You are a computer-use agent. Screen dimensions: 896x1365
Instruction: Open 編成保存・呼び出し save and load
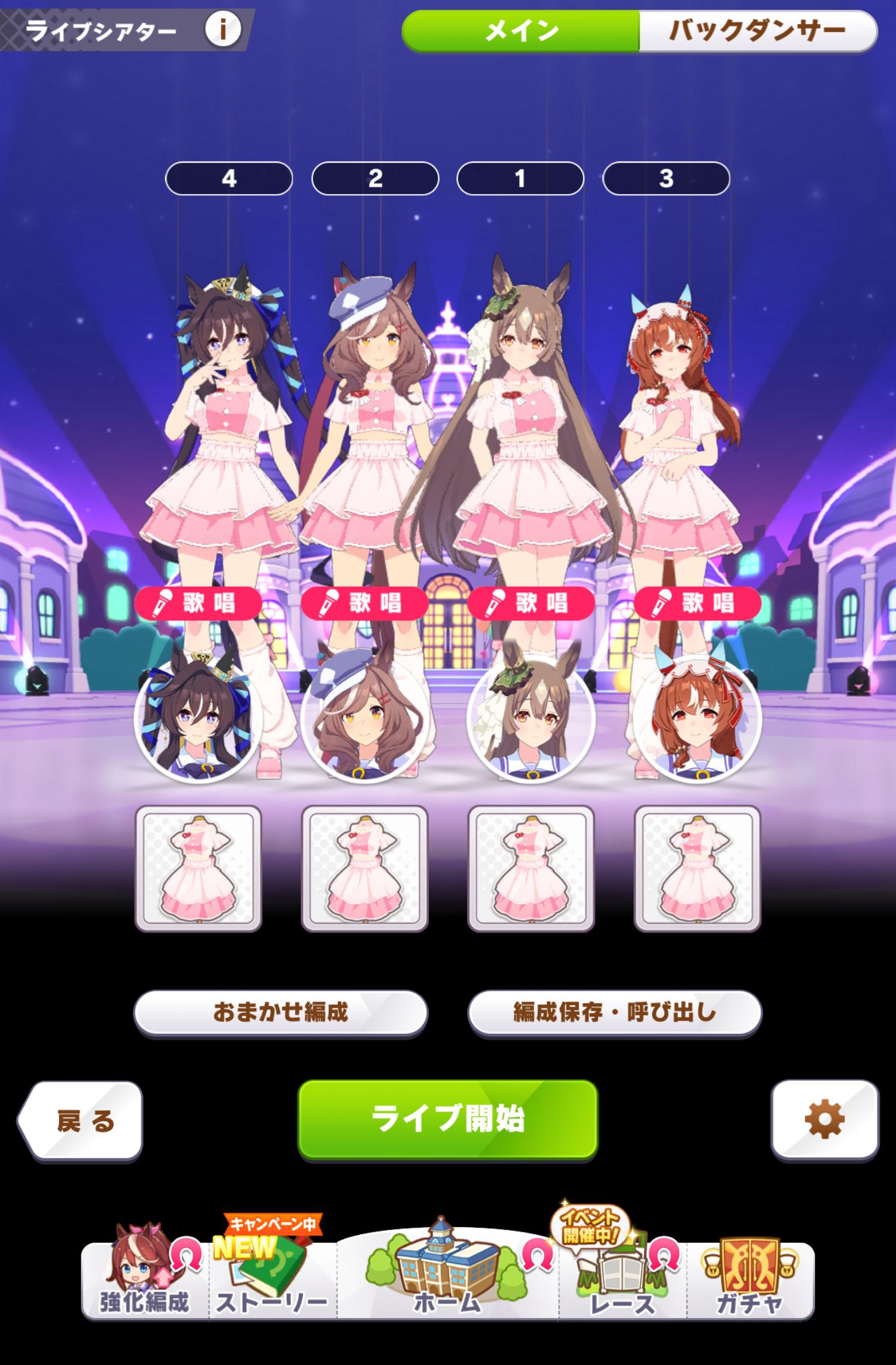coord(615,1013)
